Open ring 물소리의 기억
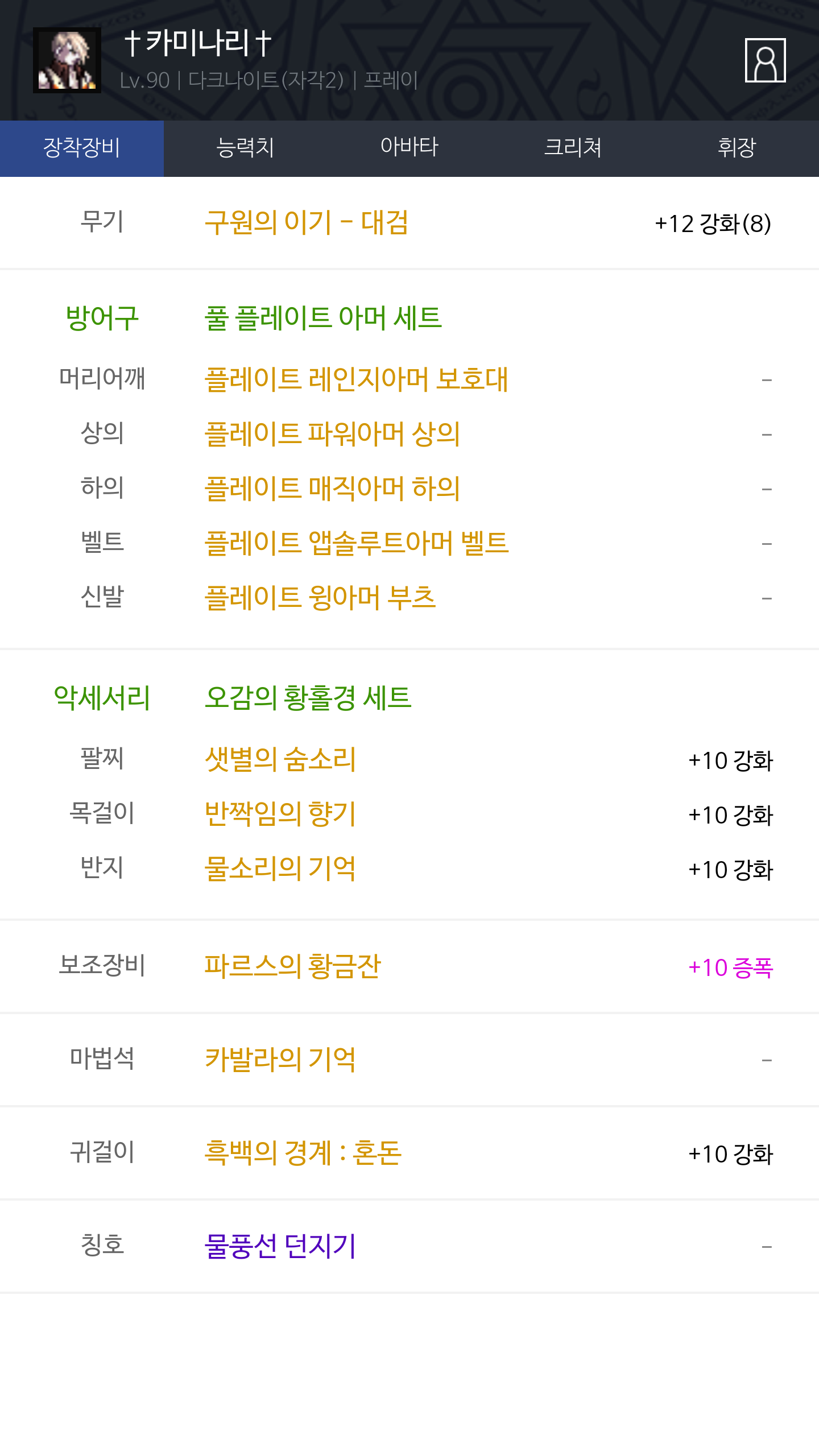819x1456 pixels. click(x=280, y=868)
